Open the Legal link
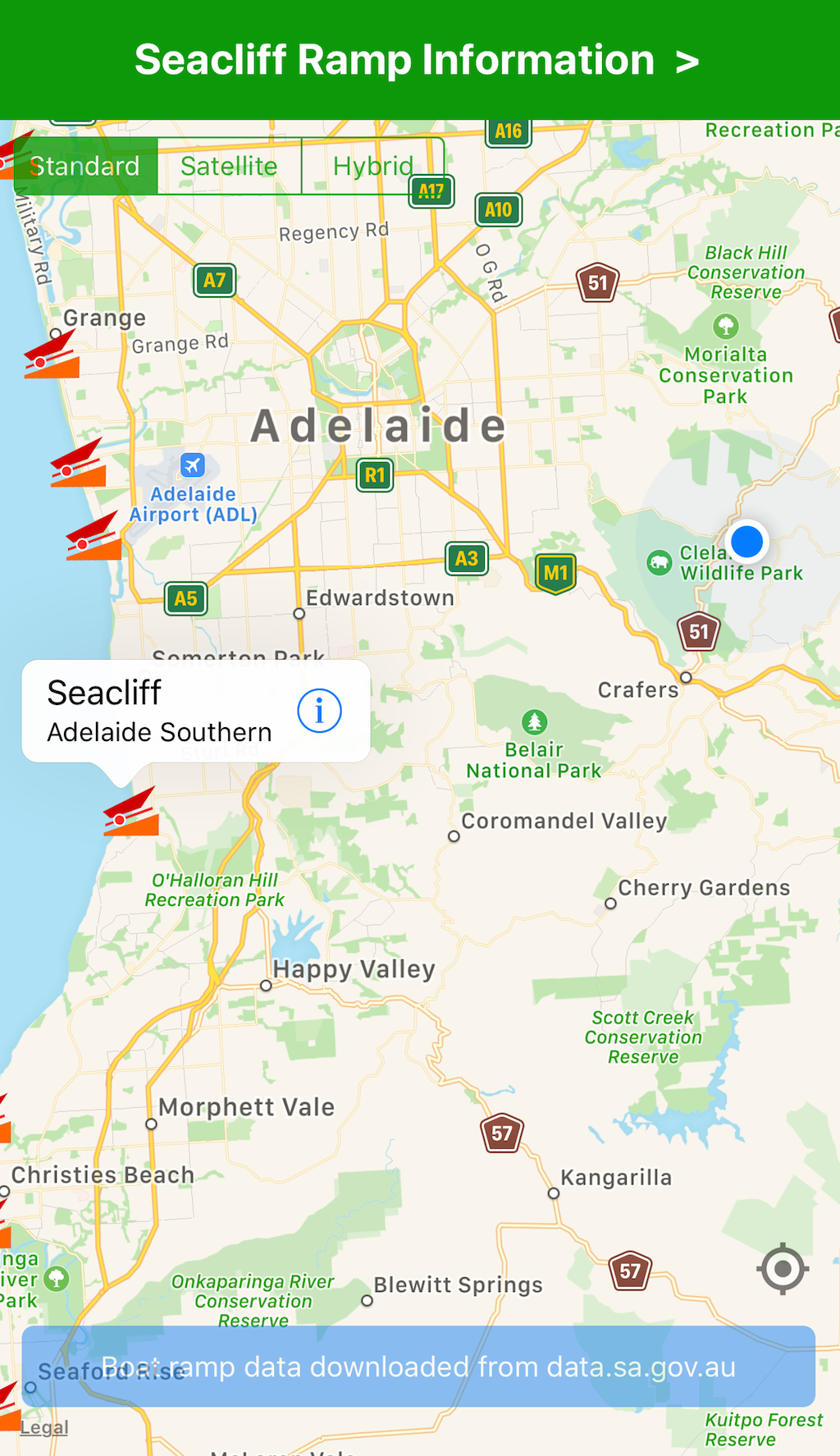Viewport: 840px width, 1456px height. 44,1427
